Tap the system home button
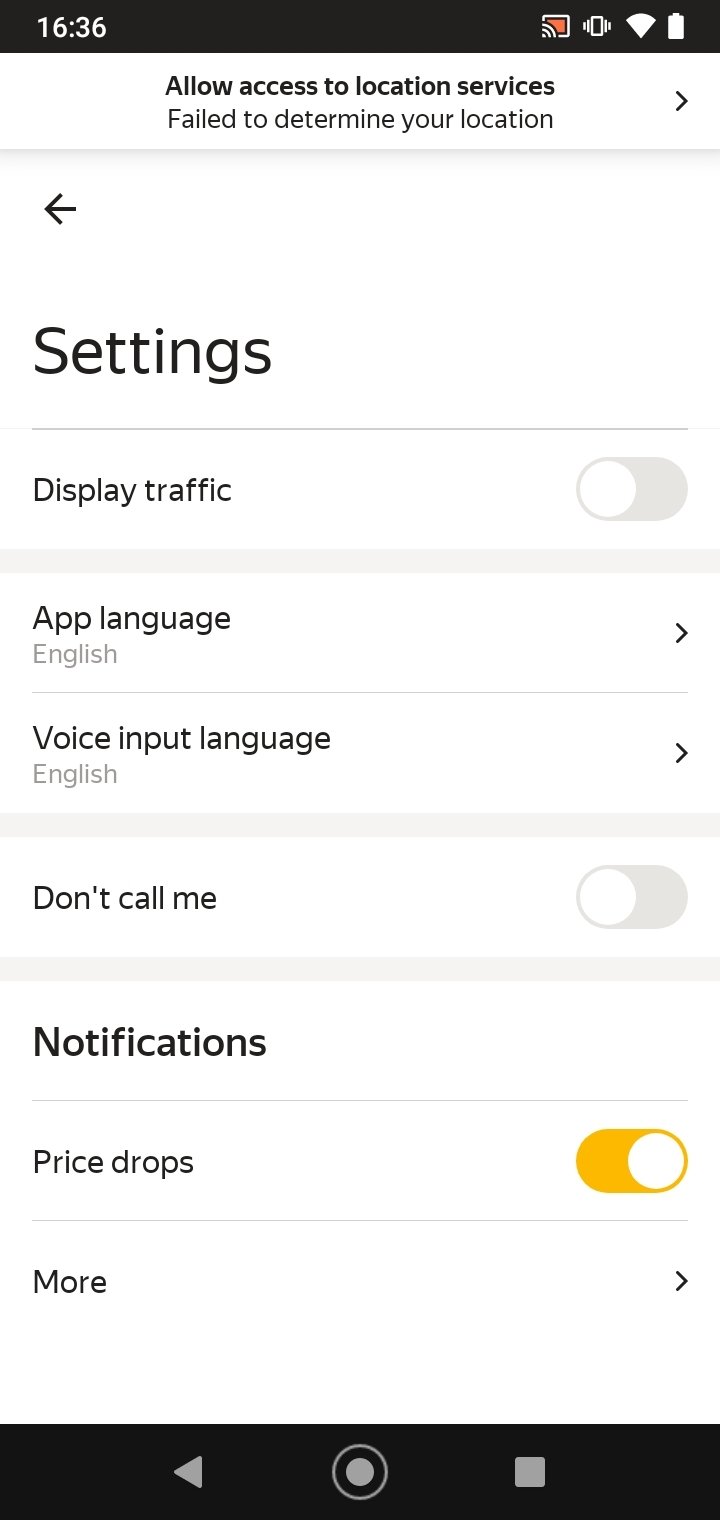This screenshot has width=720, height=1520. tap(360, 1471)
